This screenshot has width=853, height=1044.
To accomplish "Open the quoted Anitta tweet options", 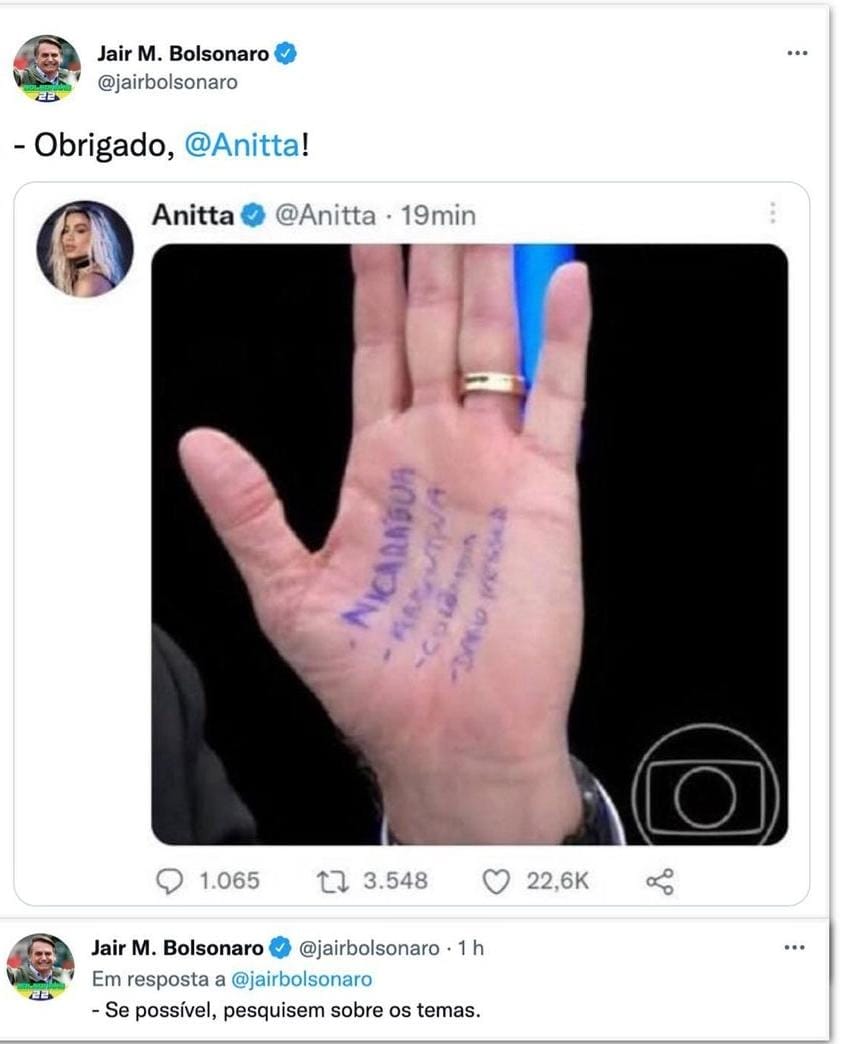I will point(772,213).
